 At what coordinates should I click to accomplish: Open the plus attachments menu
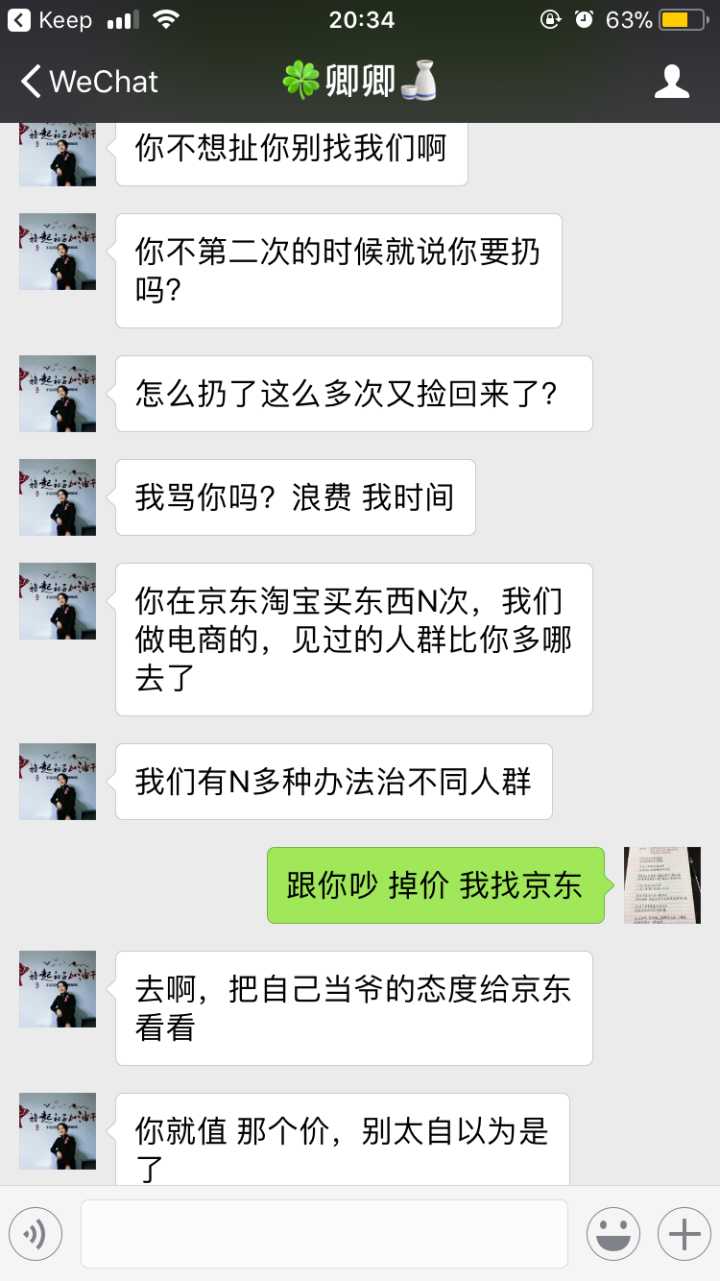(684, 1234)
